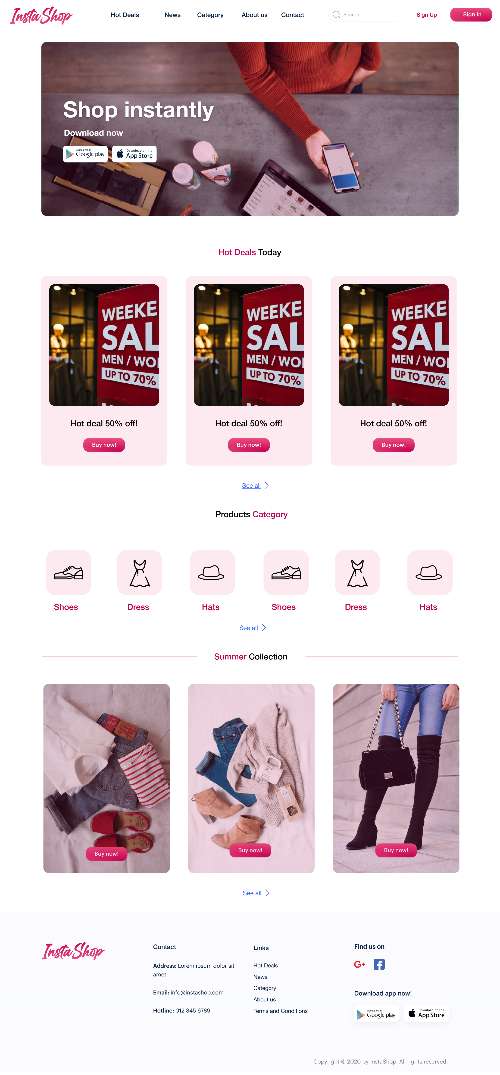The width and height of the screenshot is (500, 1075).
Task: Open the Sign up link
Action: click(427, 14)
